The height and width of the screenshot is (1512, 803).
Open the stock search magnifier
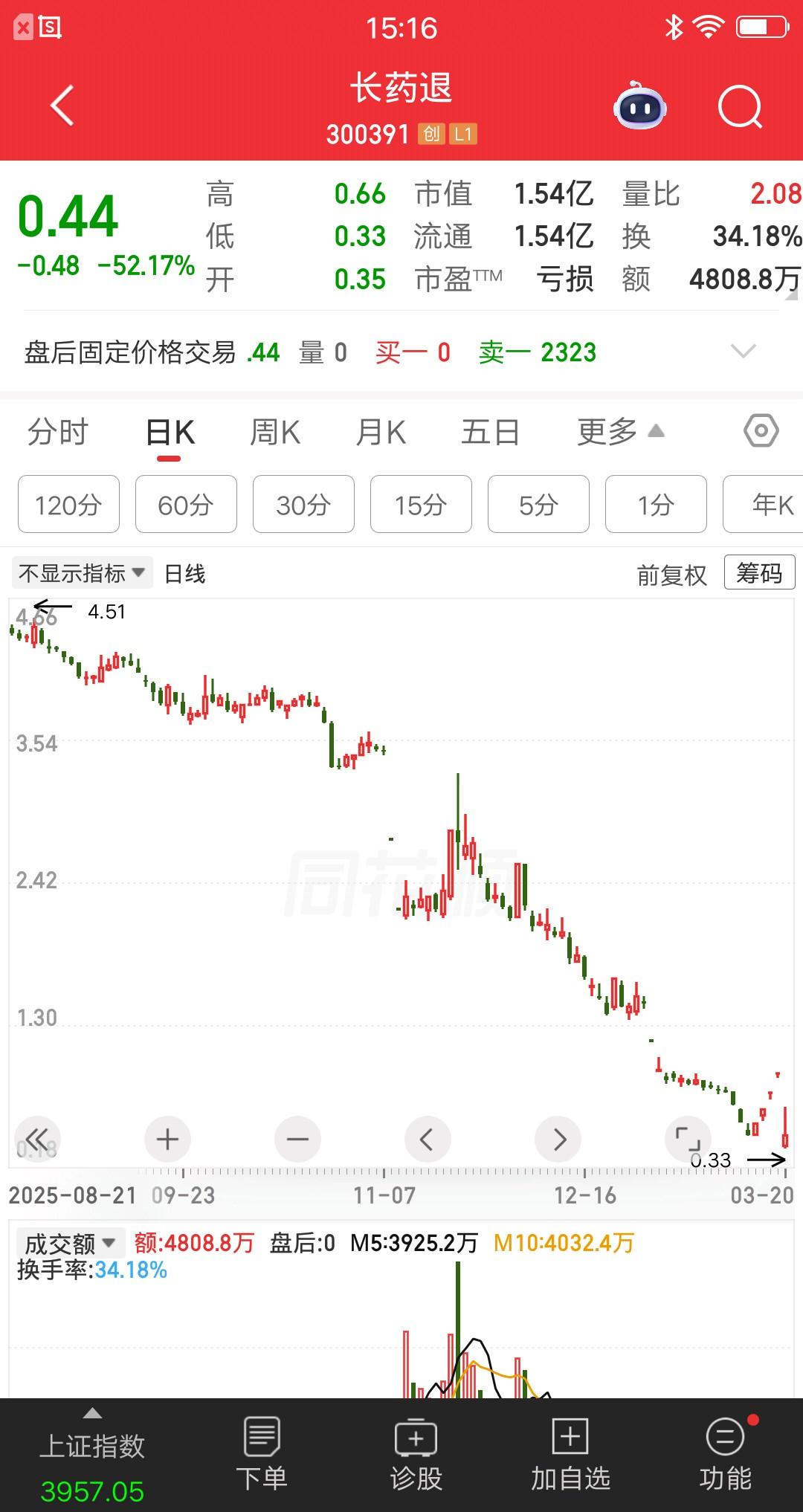pyautogui.click(x=736, y=106)
